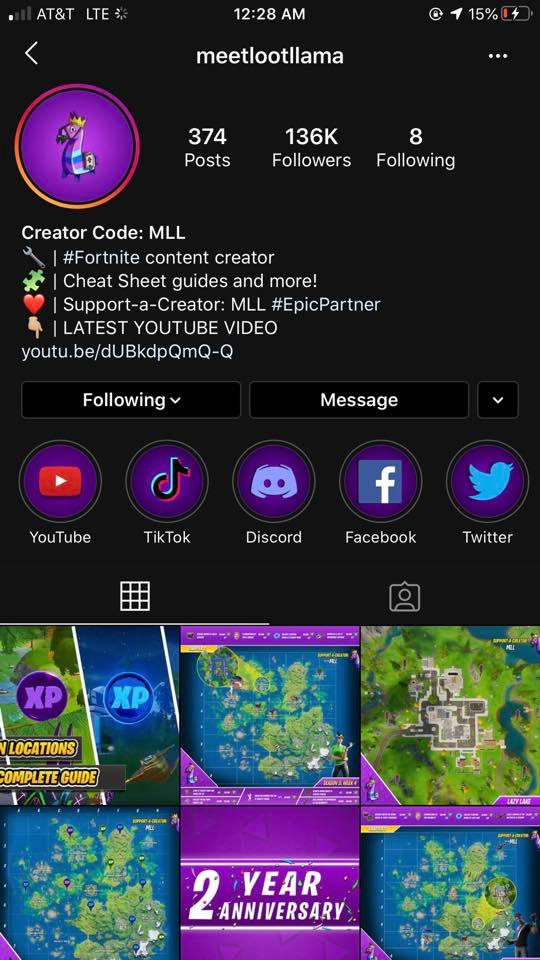Expand suggested accounts with chevron button

coord(498,400)
